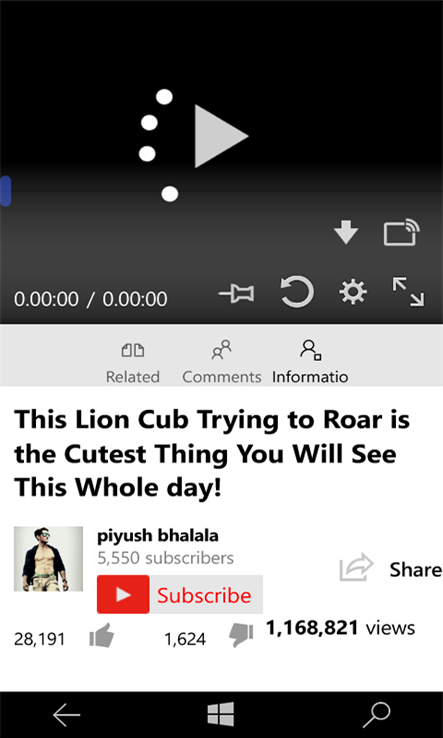The height and width of the screenshot is (738, 443).
Task: Open the player settings gear
Action: [353, 293]
